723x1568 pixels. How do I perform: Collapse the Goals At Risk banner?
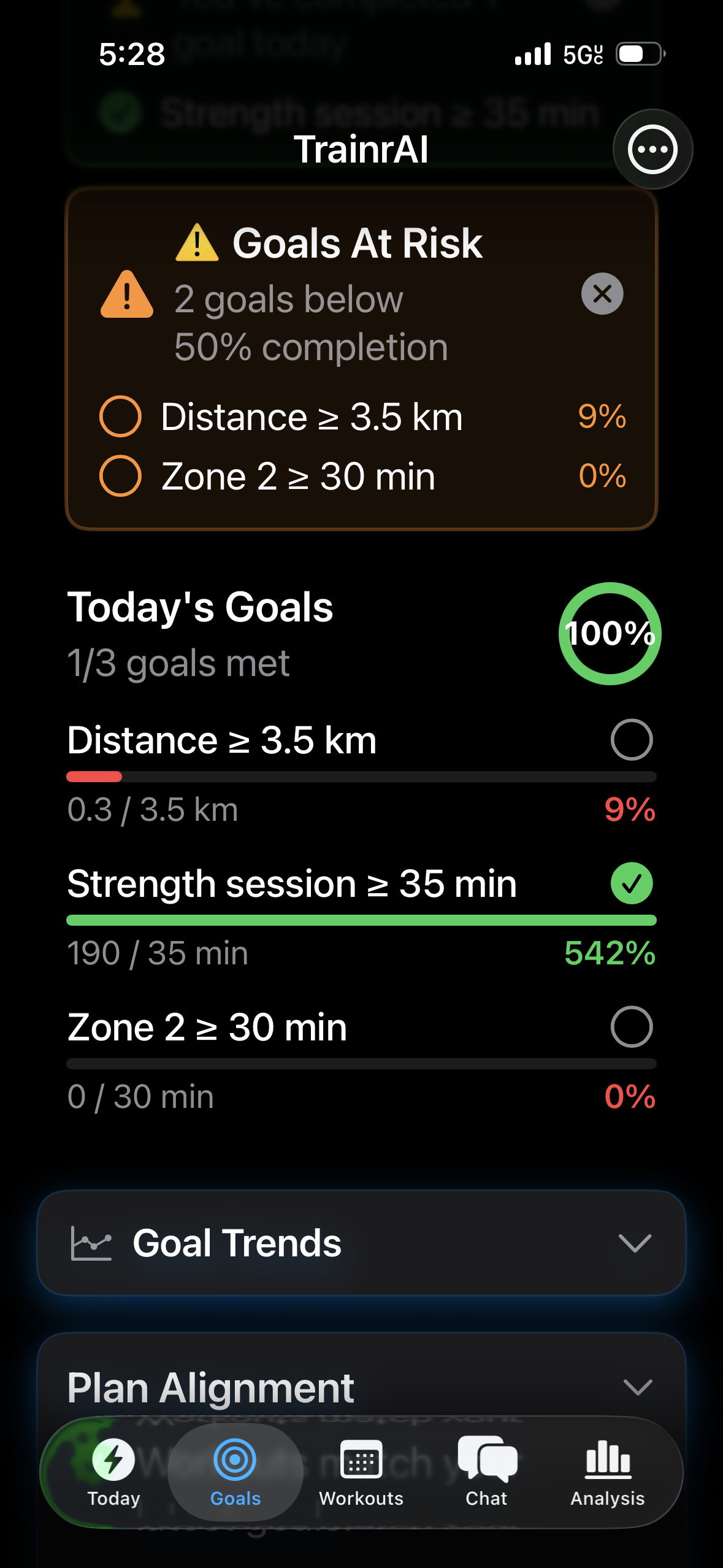602,293
